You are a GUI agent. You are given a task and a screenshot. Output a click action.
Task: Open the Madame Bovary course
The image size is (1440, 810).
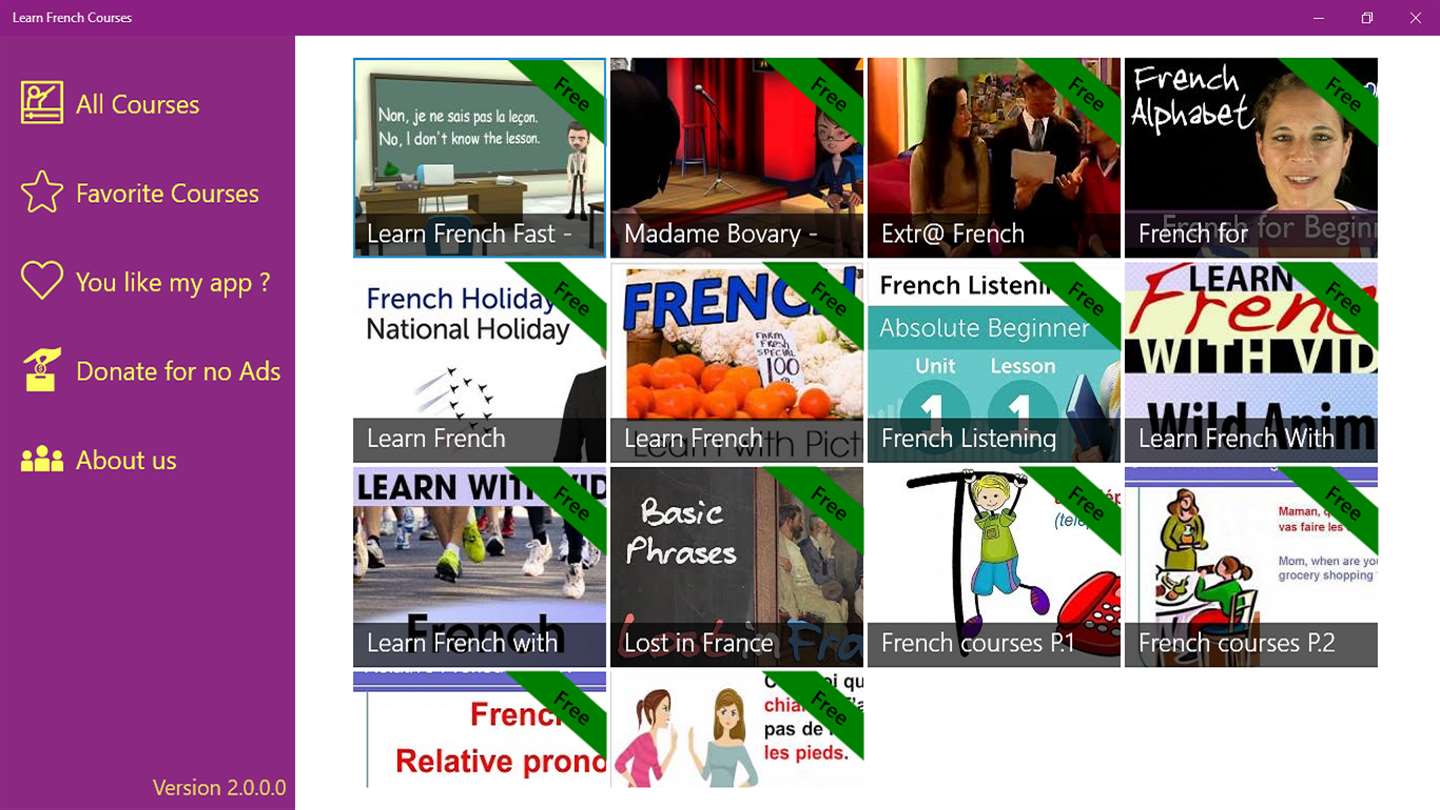point(736,158)
